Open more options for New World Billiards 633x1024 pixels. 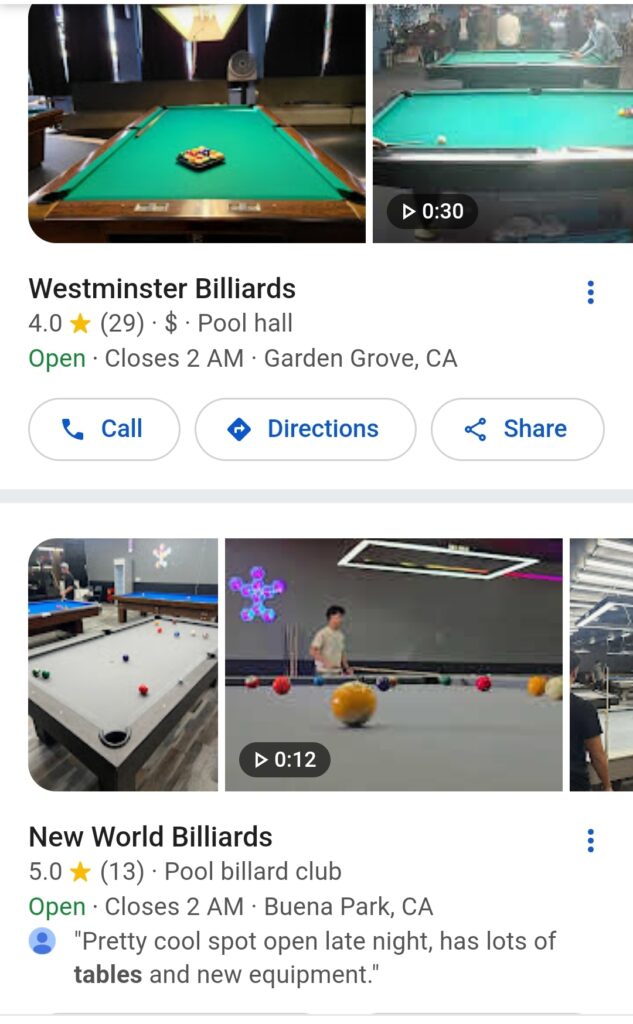point(590,840)
